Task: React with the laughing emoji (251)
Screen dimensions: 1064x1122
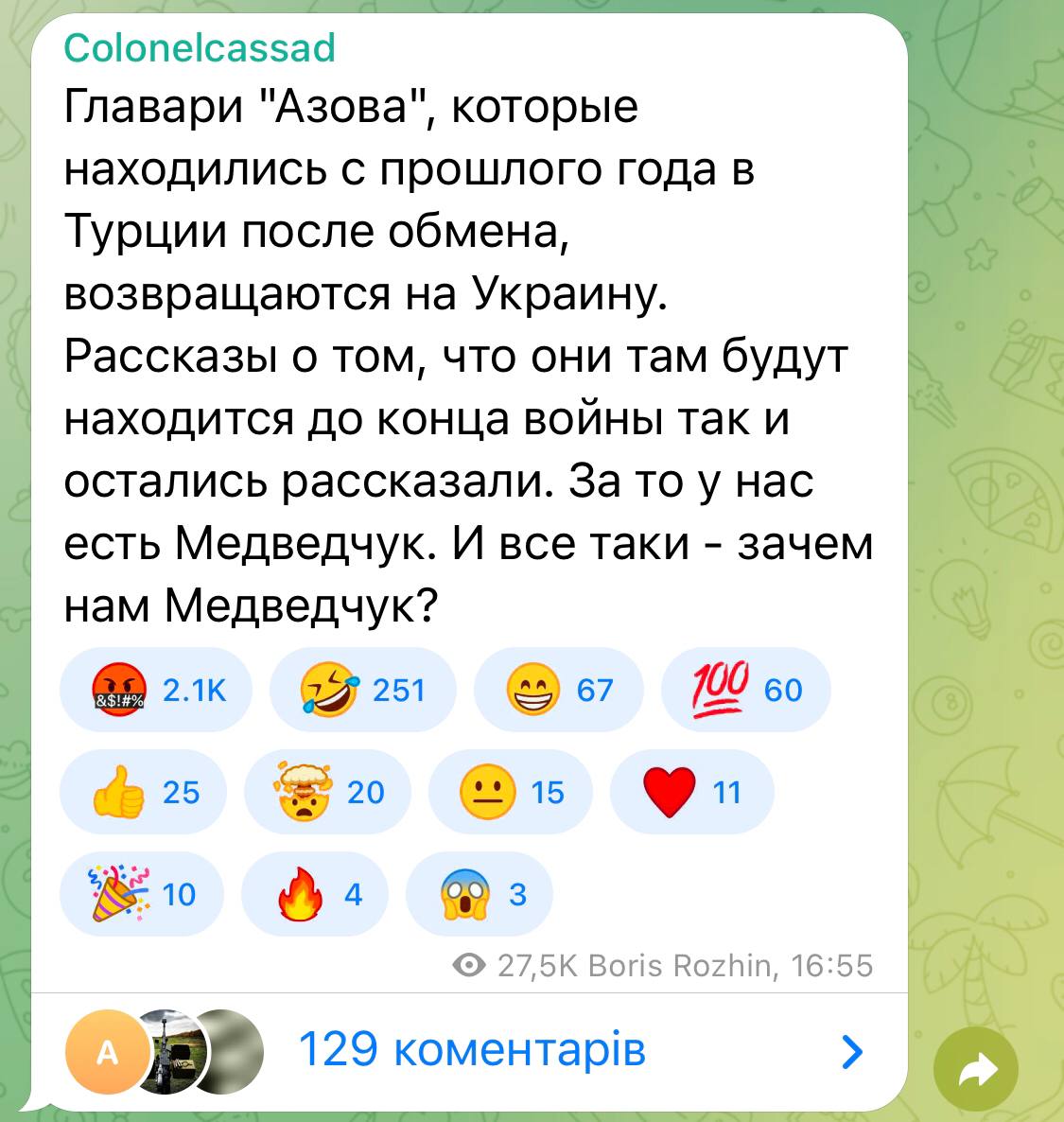Action: point(362,690)
